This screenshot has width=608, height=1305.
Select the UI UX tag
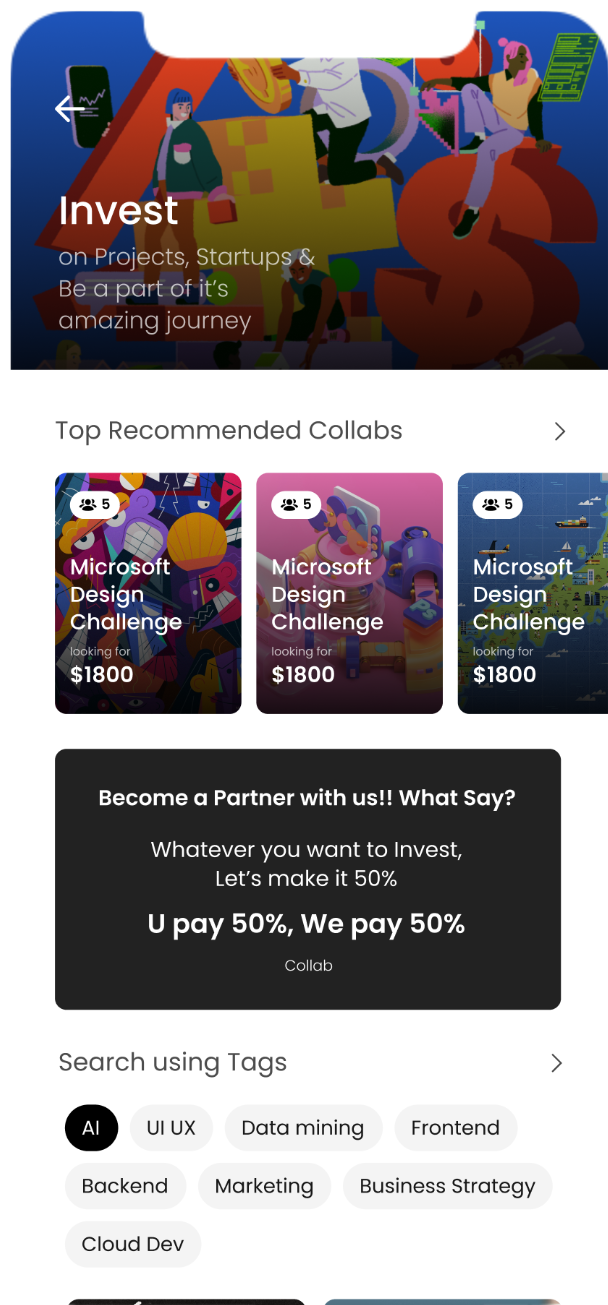[x=171, y=1128]
